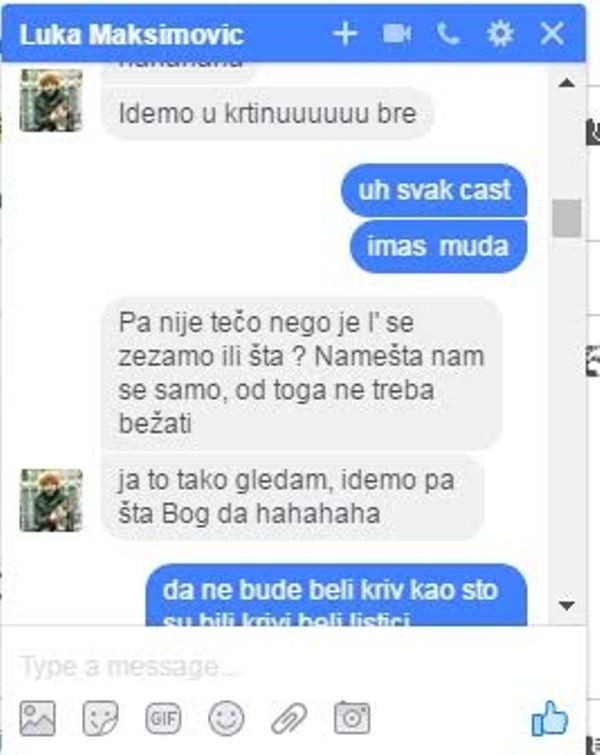Screen dimensions: 600x755
Task: Close the Luka Maksimovic chat window
Action: (552, 34)
